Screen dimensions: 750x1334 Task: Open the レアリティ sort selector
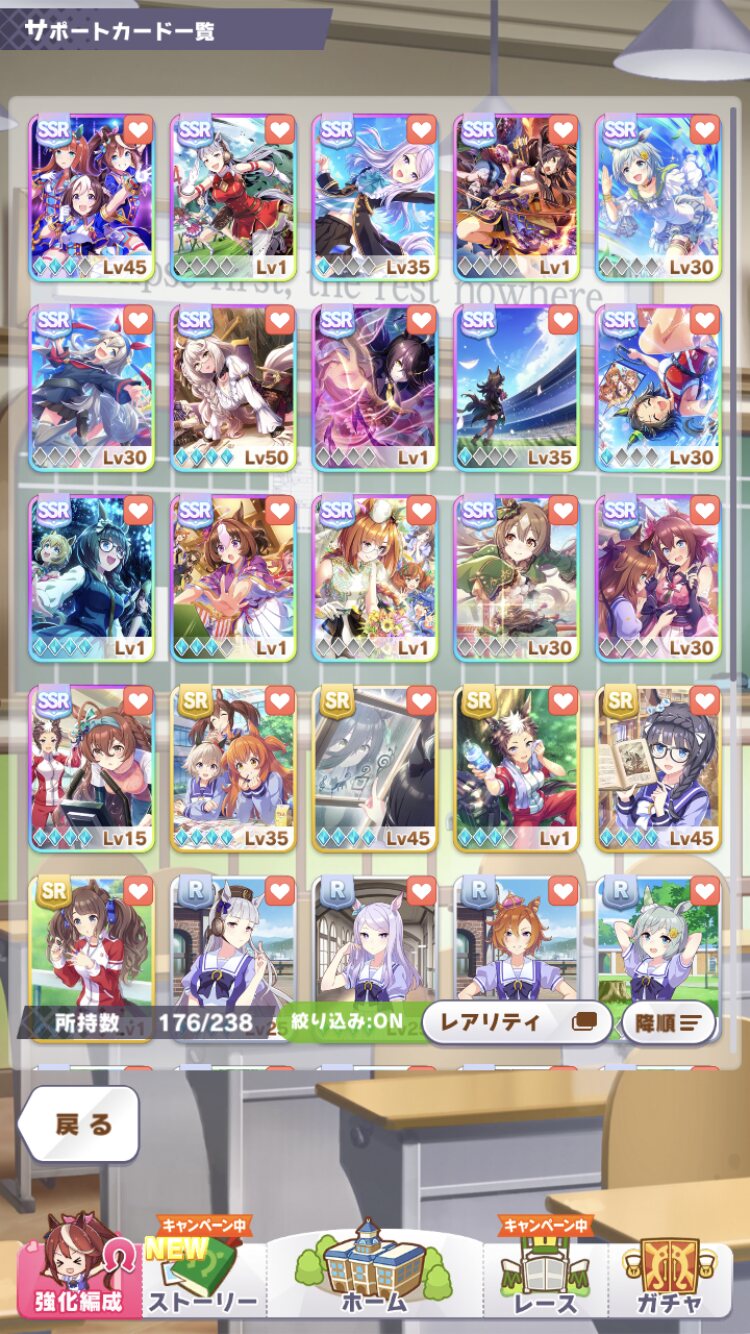pyautogui.click(x=517, y=1022)
